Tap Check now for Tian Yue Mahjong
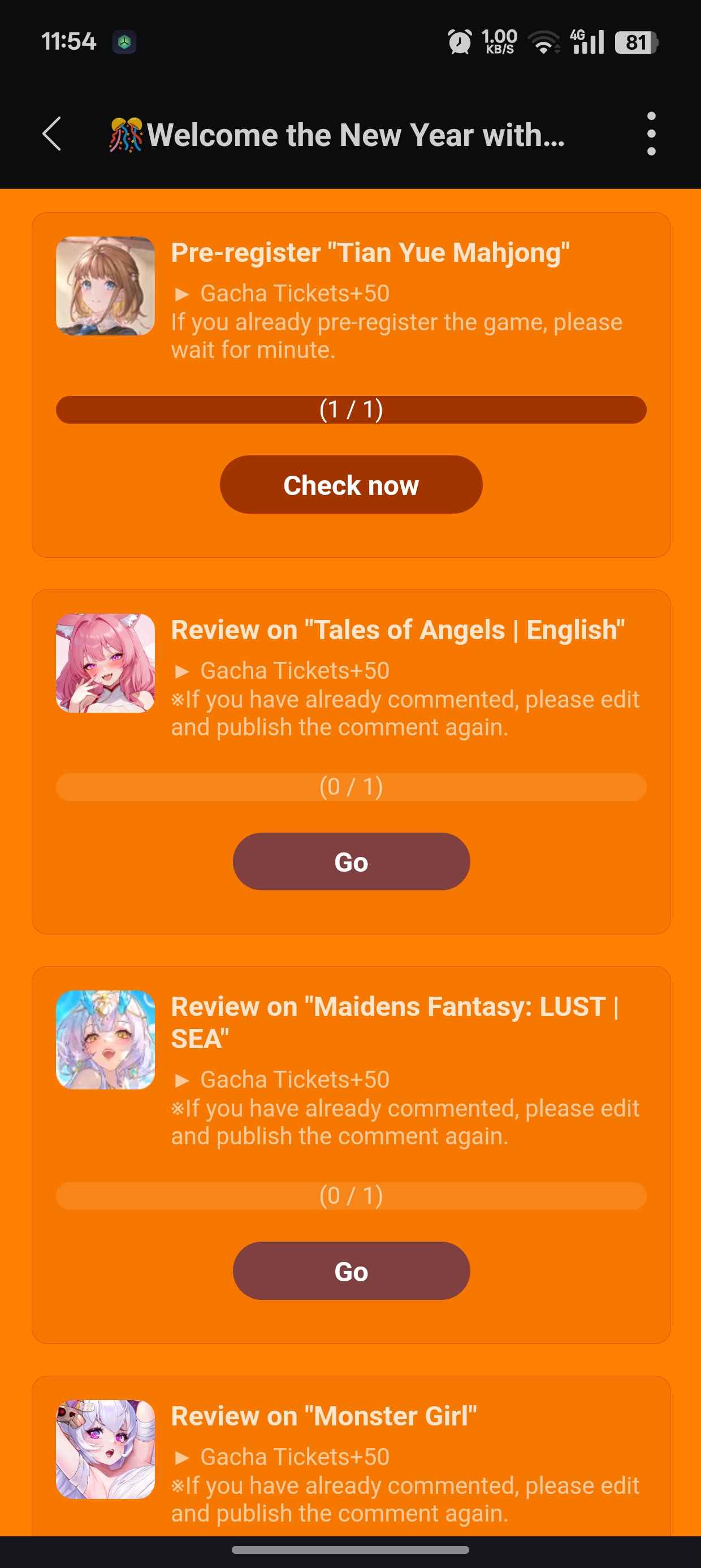This screenshot has height=1568, width=701. point(351,485)
